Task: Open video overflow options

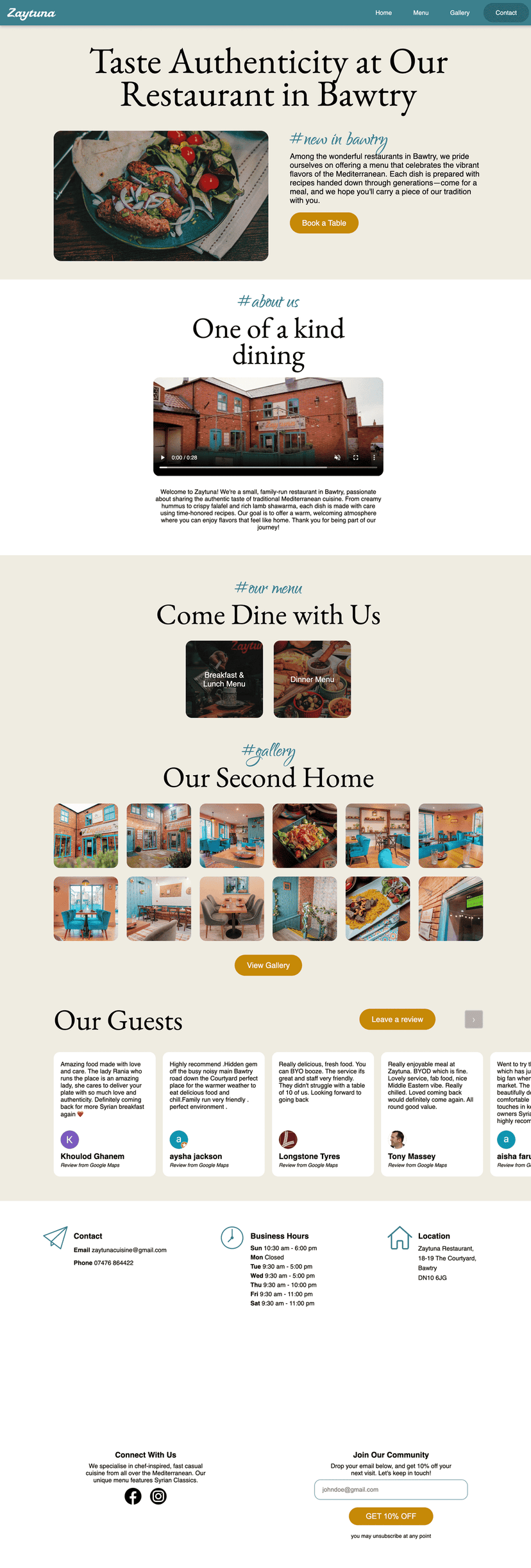Action: click(374, 458)
